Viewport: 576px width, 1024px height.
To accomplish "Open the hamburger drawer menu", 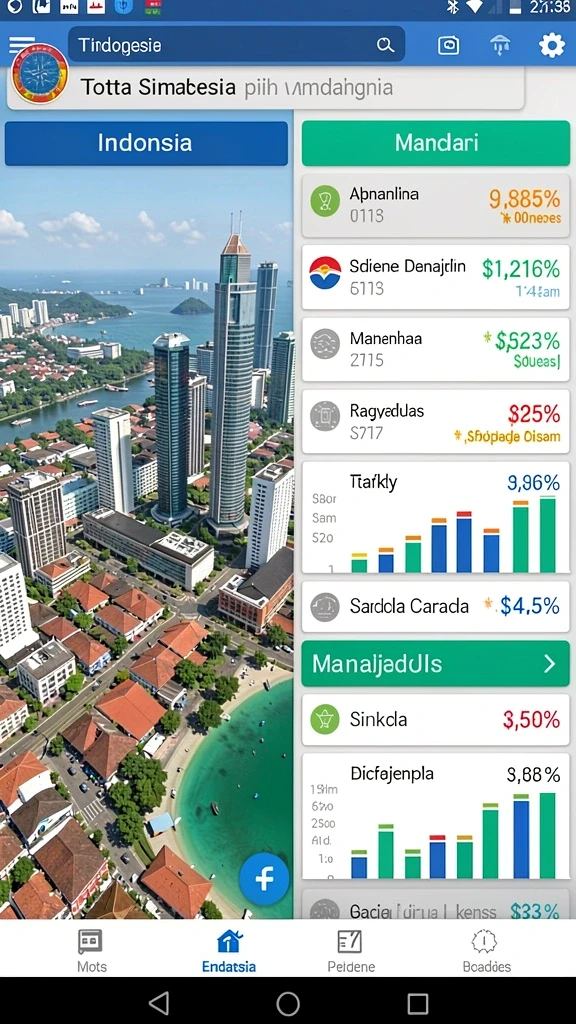I will click(21, 44).
